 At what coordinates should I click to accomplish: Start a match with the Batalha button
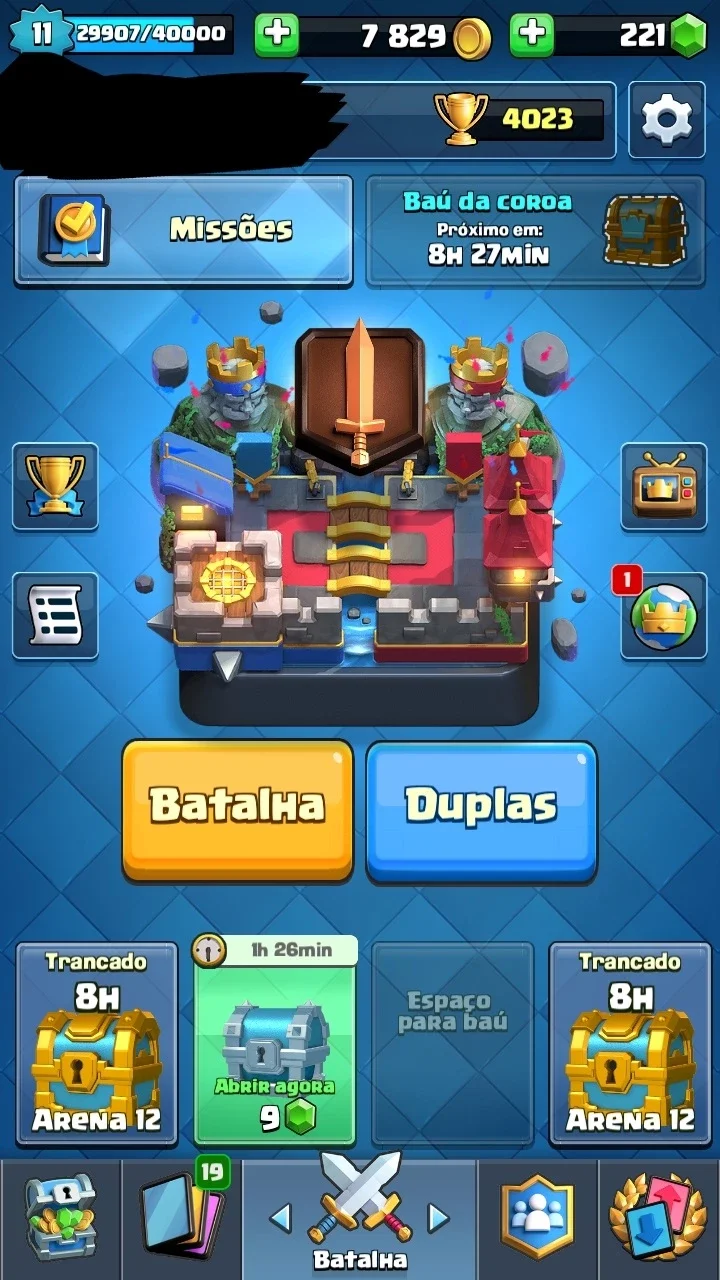237,810
